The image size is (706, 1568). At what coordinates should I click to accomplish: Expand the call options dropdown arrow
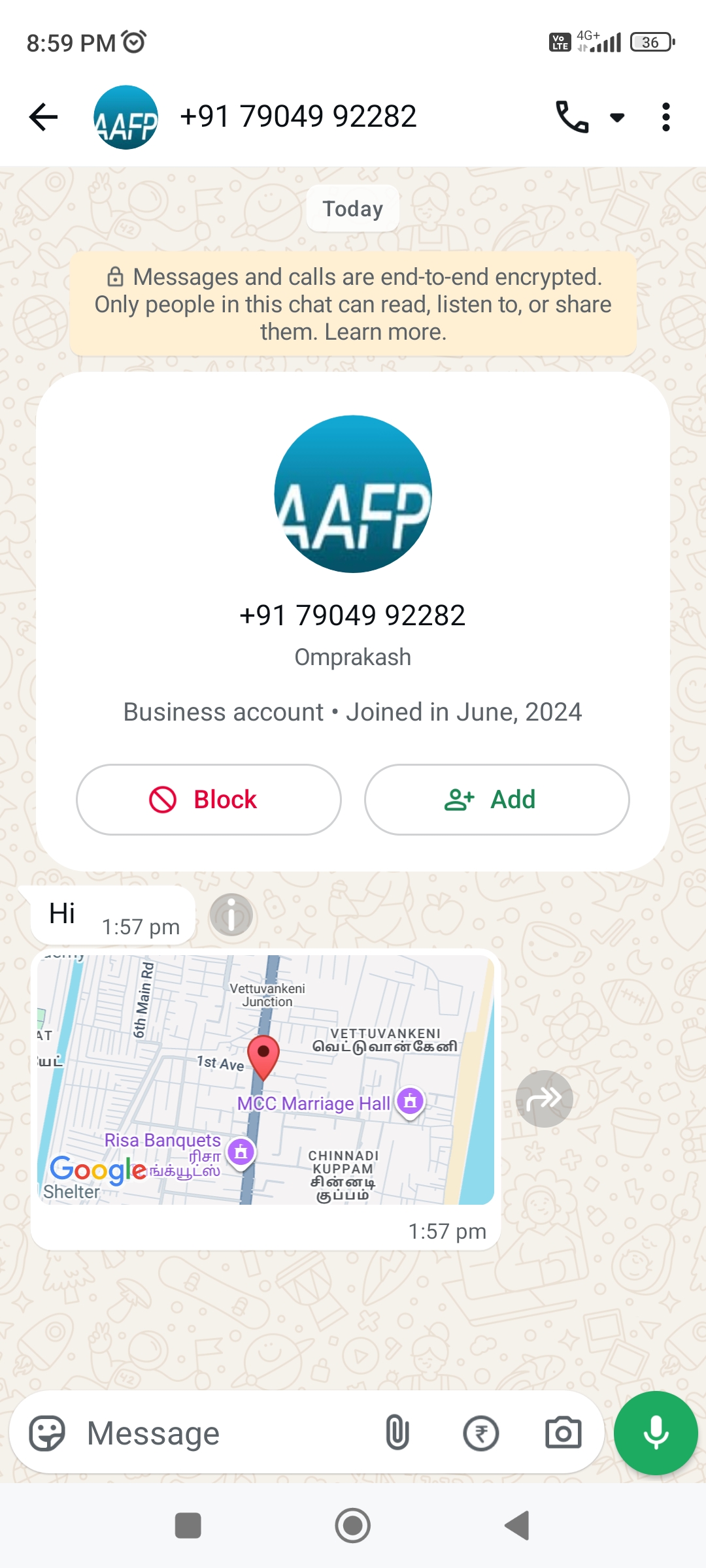pos(617,118)
